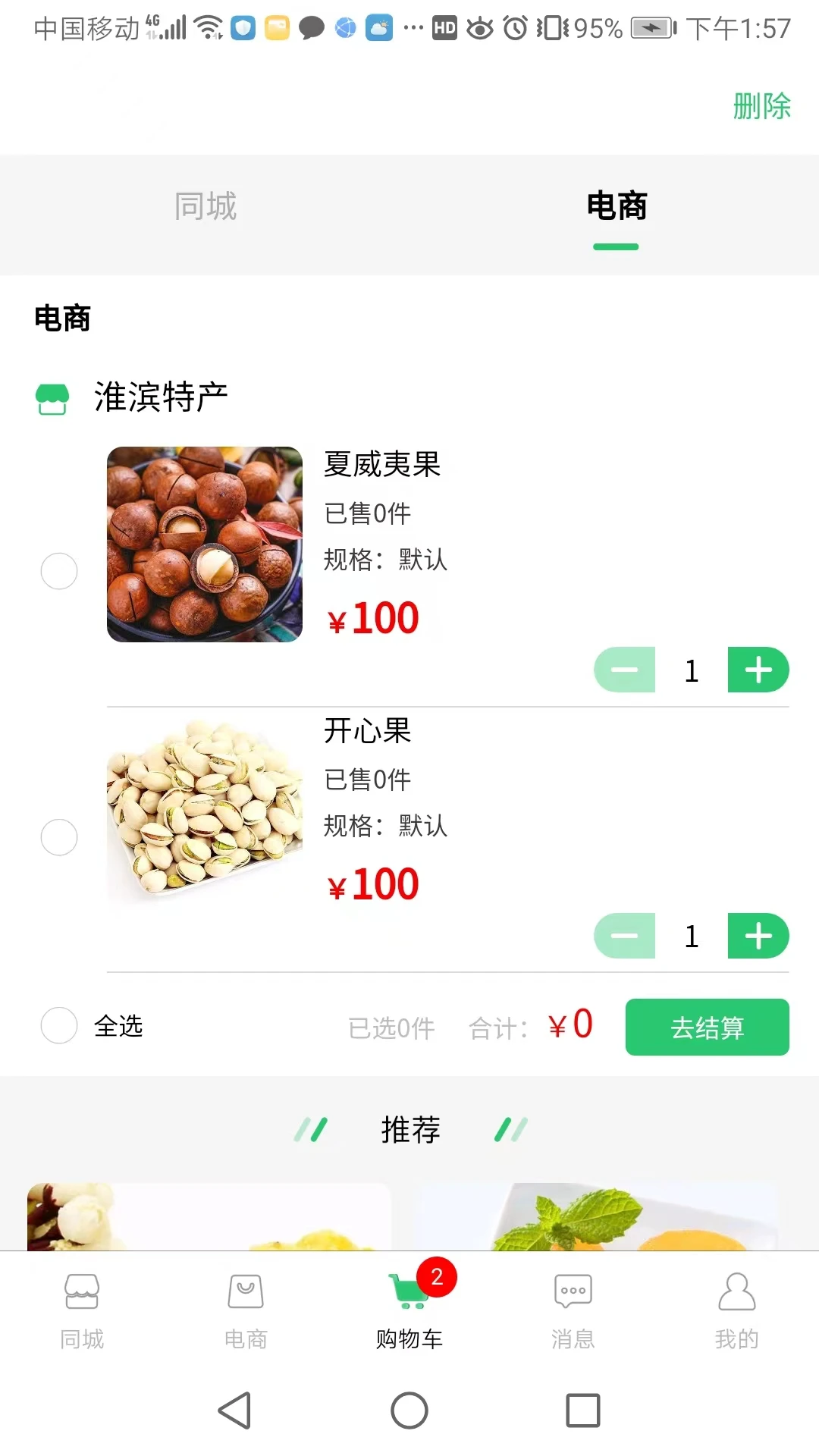The image size is (819, 1456).
Task: Select the 电商 top tab
Action: (x=616, y=206)
